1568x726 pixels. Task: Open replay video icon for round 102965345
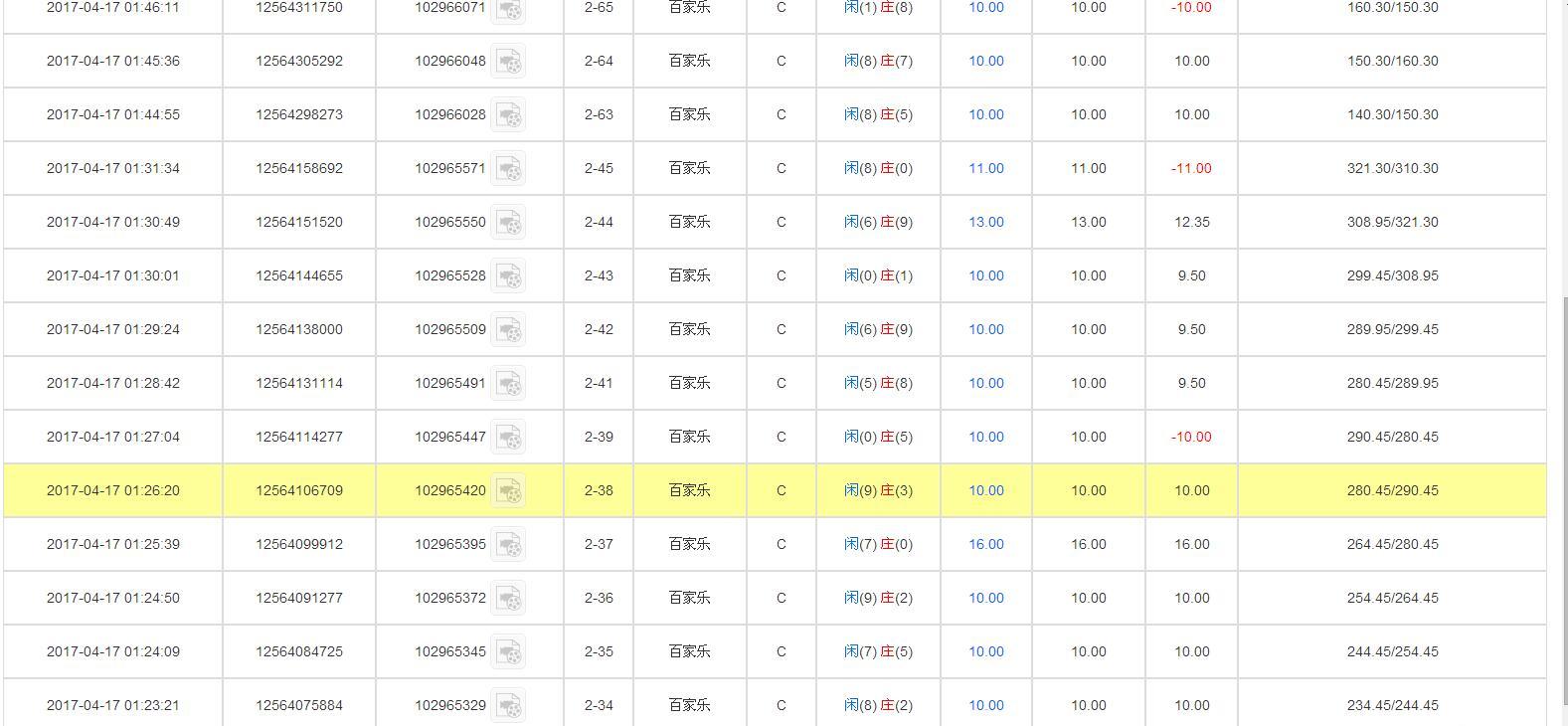509,652
